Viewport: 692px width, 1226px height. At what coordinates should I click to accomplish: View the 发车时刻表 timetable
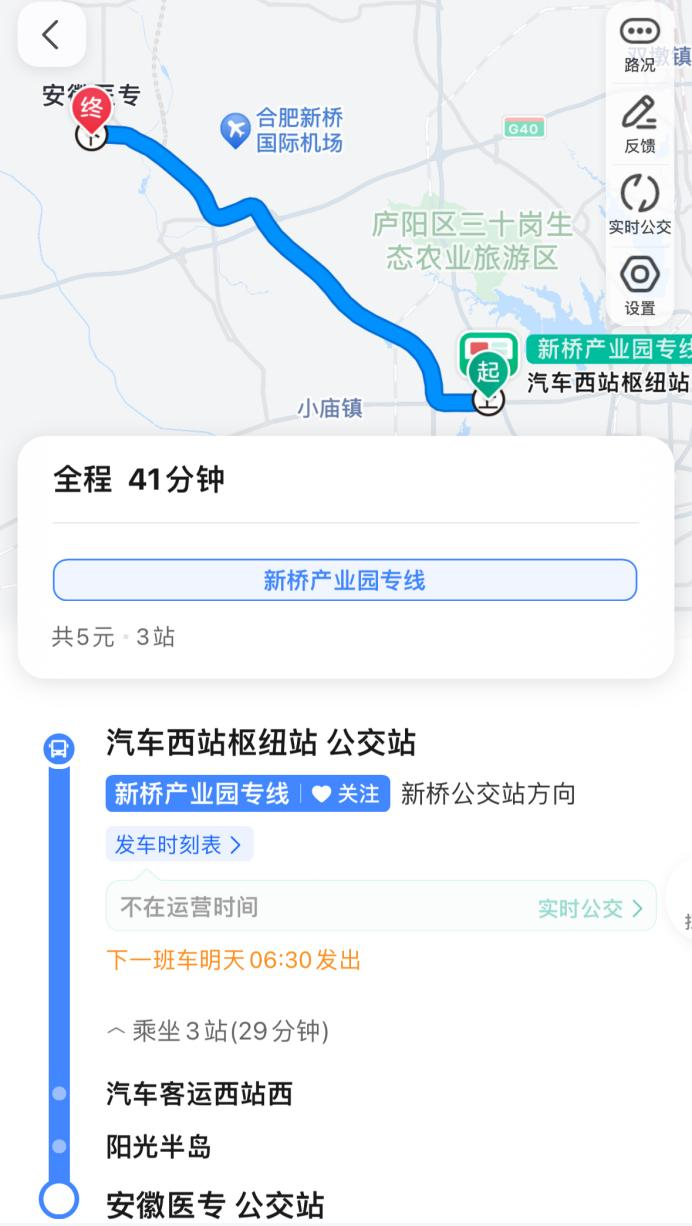tap(179, 844)
